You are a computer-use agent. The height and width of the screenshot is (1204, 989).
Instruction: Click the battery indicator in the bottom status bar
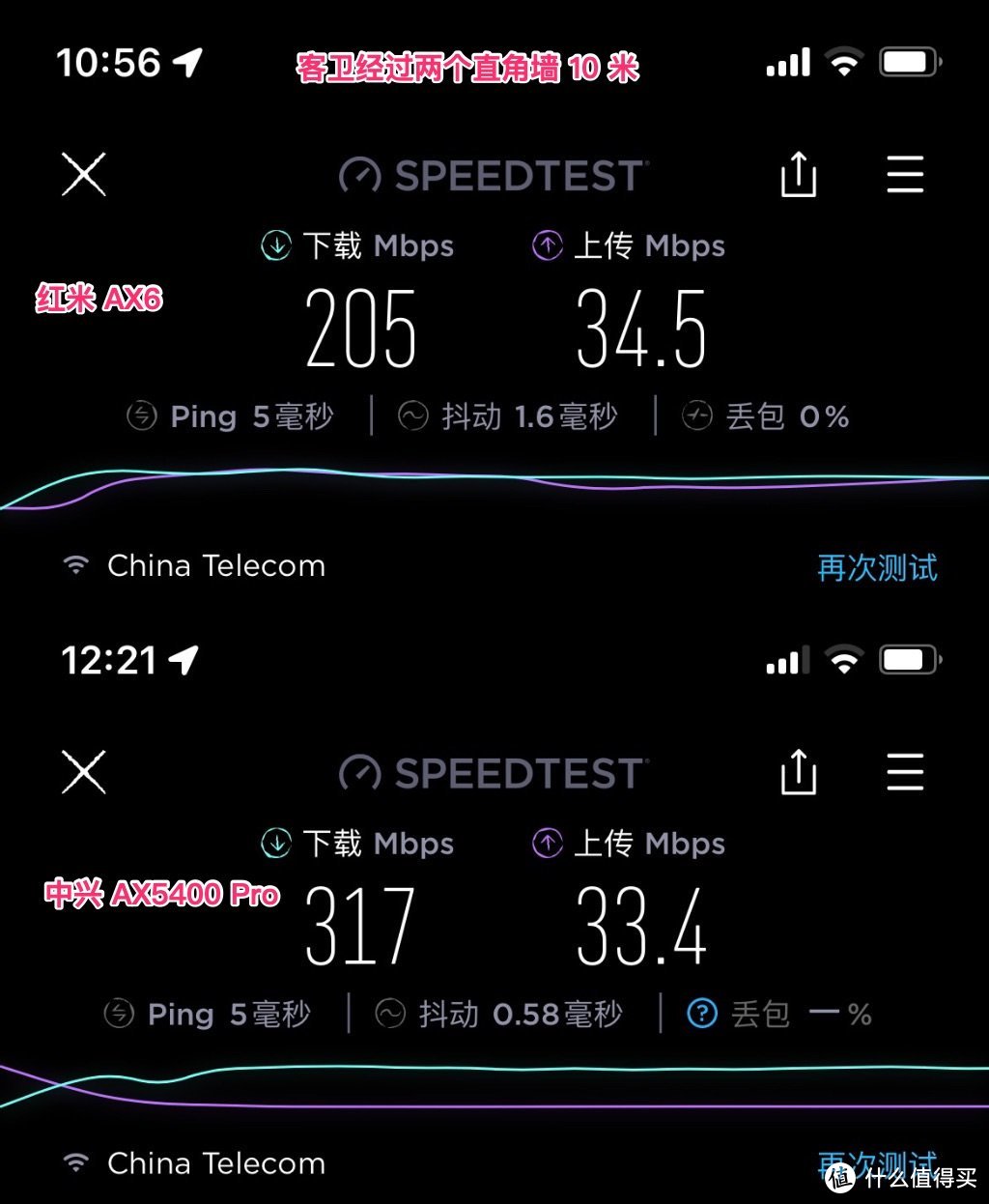click(906, 660)
